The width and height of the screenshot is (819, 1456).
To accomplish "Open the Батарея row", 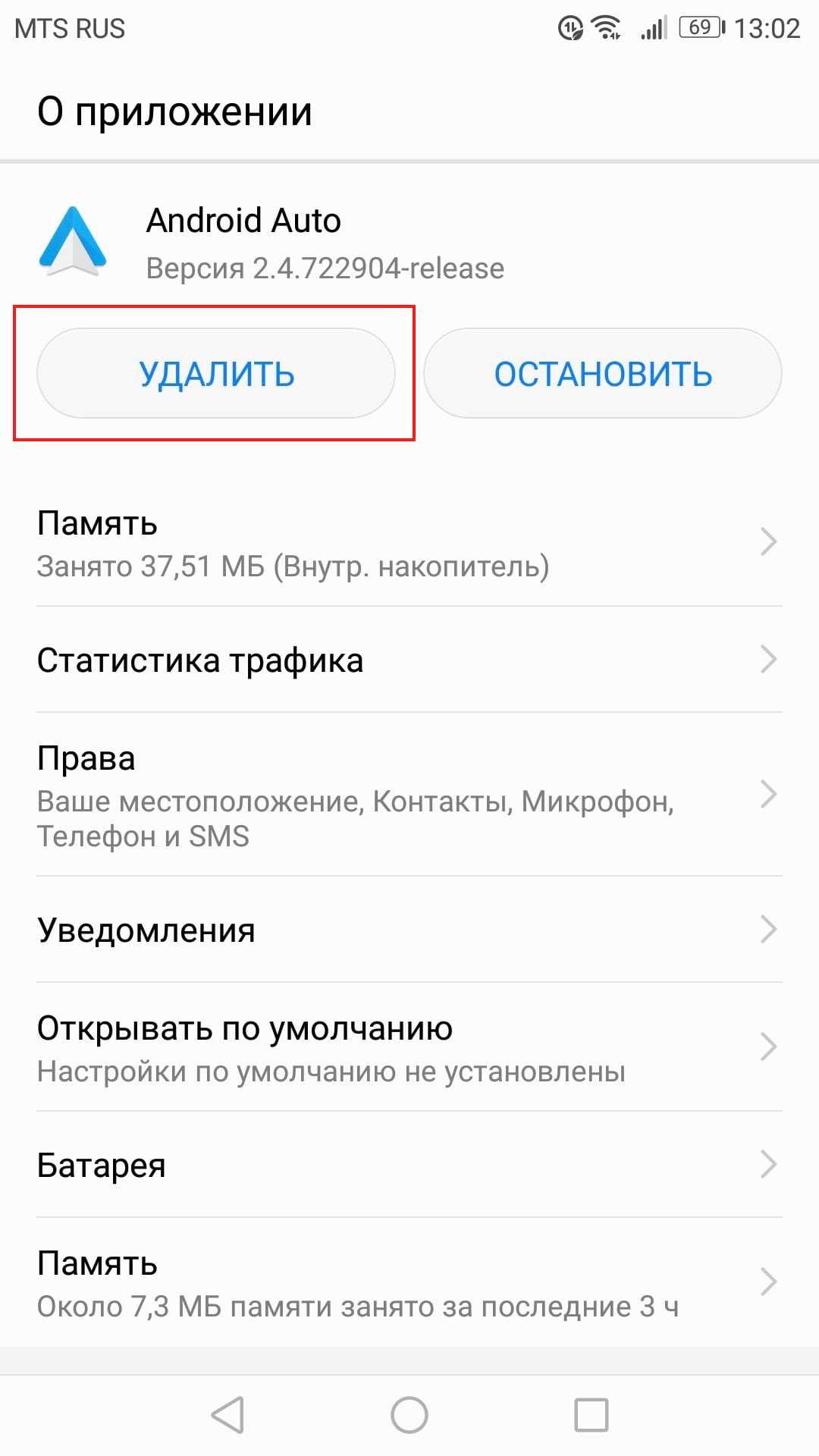I will tap(409, 1165).
